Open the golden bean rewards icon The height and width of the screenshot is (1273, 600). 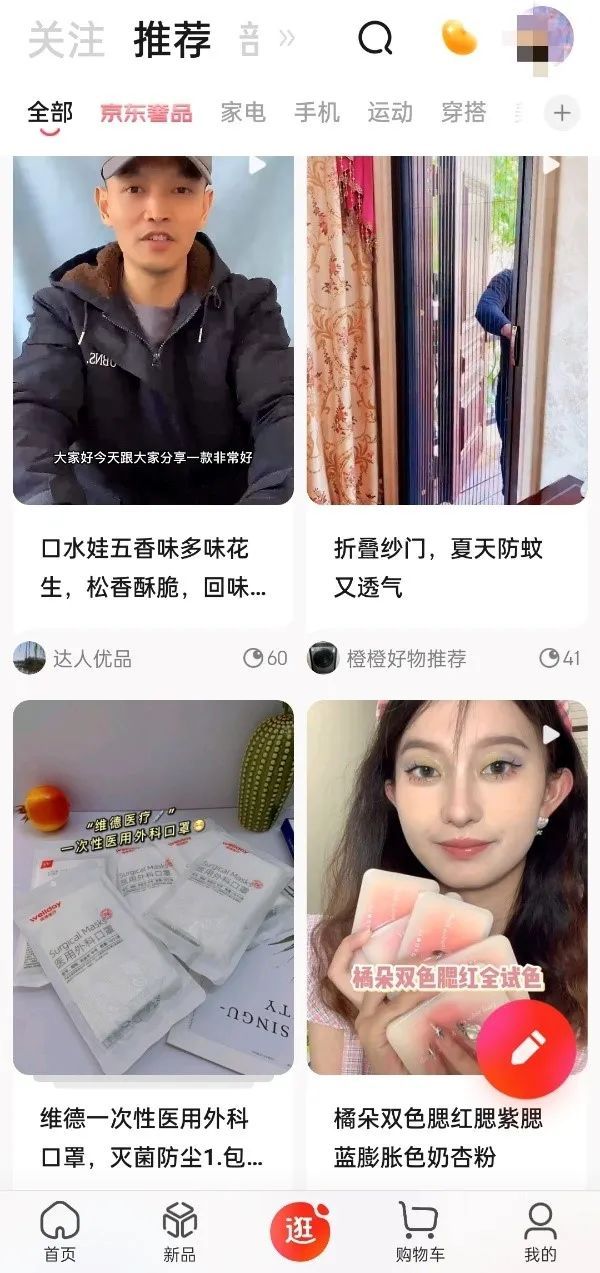[460, 39]
